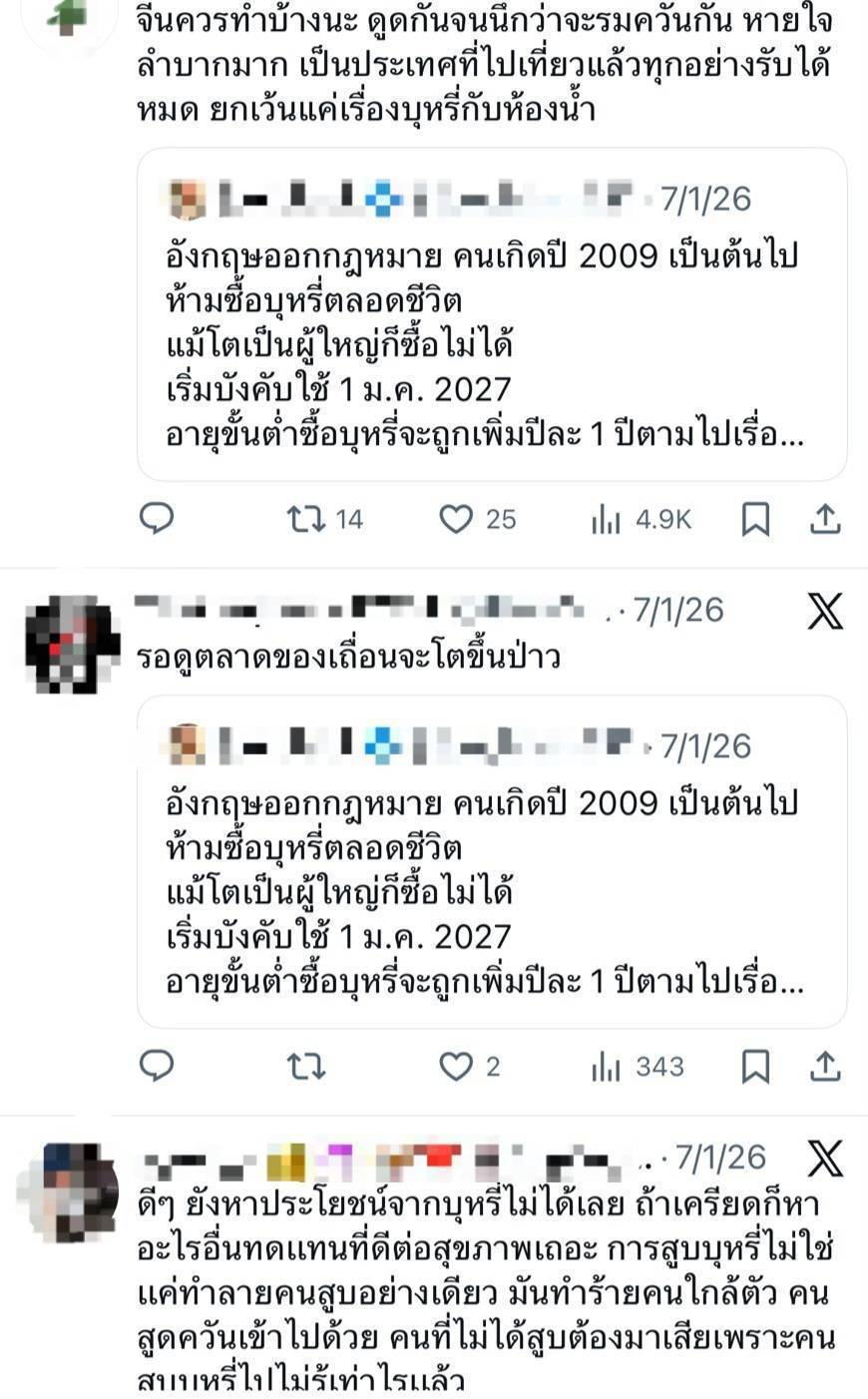Image resolution: width=868 pixels, height=1399 pixels.
Task: Bookmark the post with 343 views
Action: click(x=755, y=1067)
